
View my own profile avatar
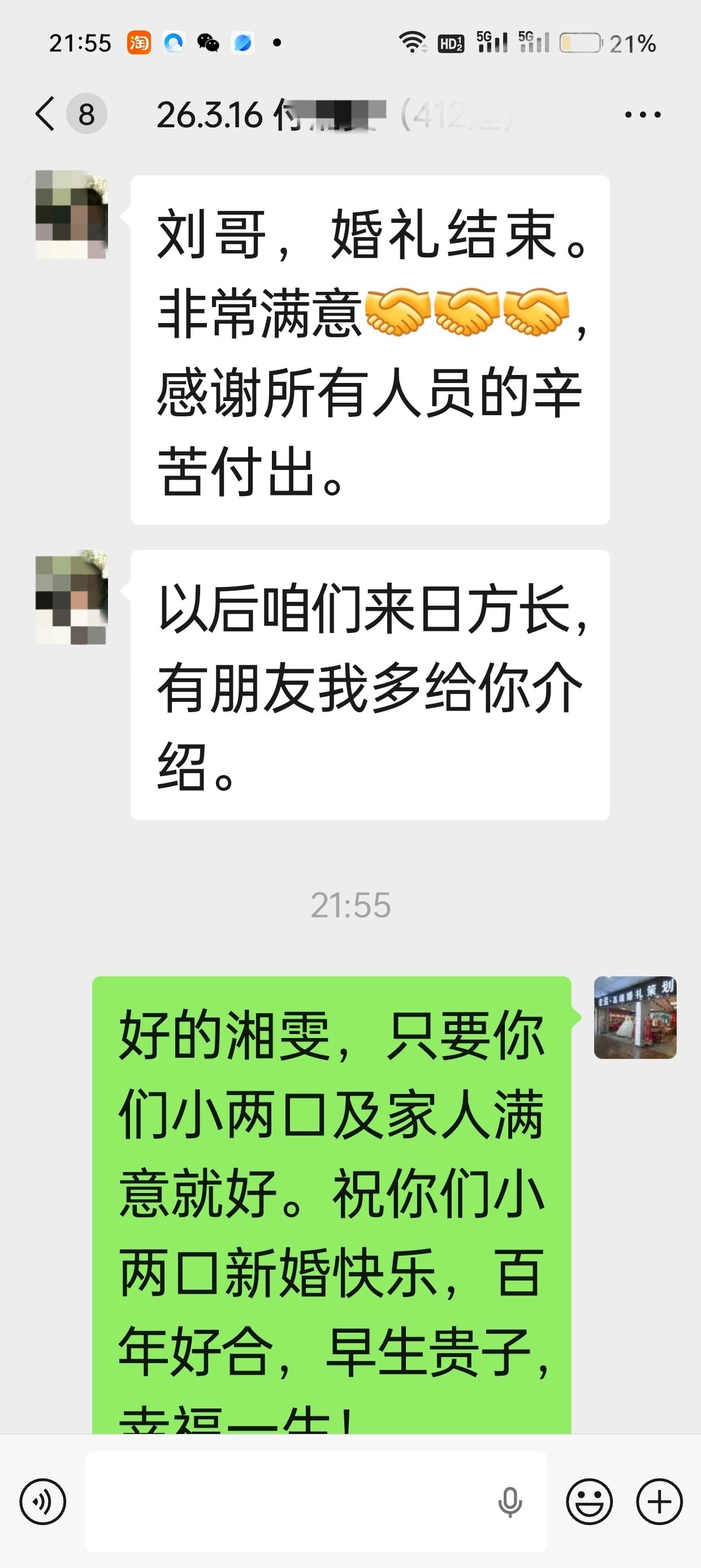pyautogui.click(x=635, y=1017)
